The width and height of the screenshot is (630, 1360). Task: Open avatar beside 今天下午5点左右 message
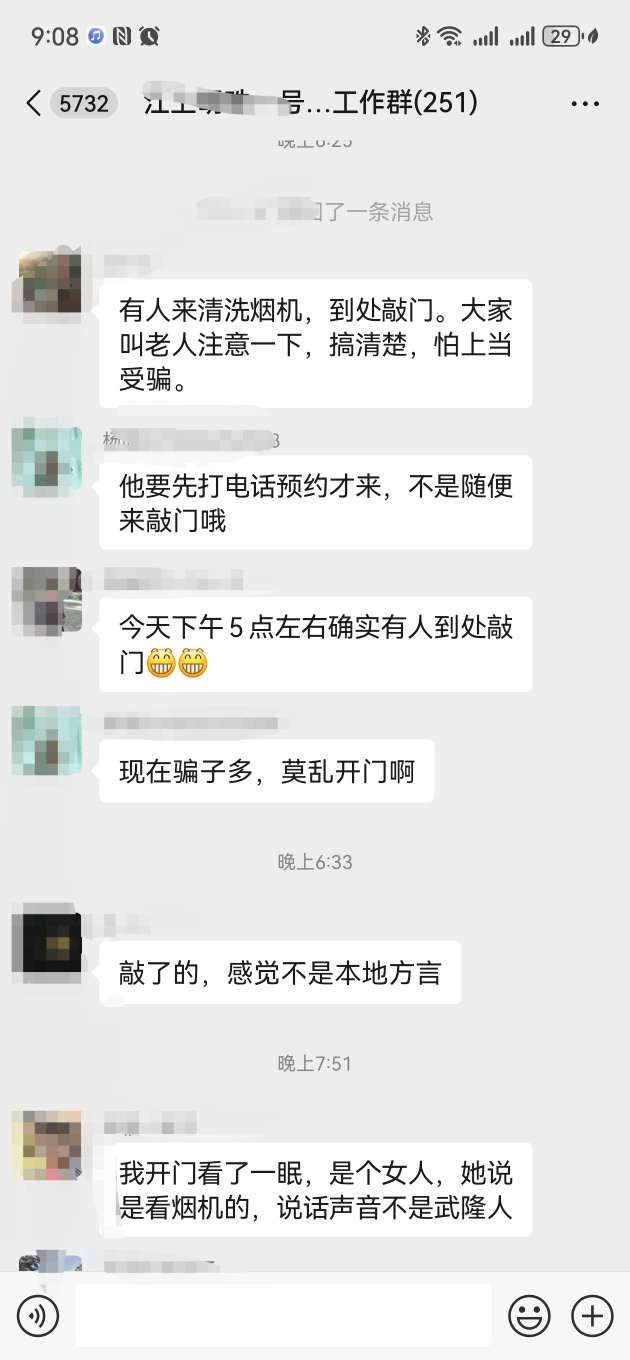46,600
